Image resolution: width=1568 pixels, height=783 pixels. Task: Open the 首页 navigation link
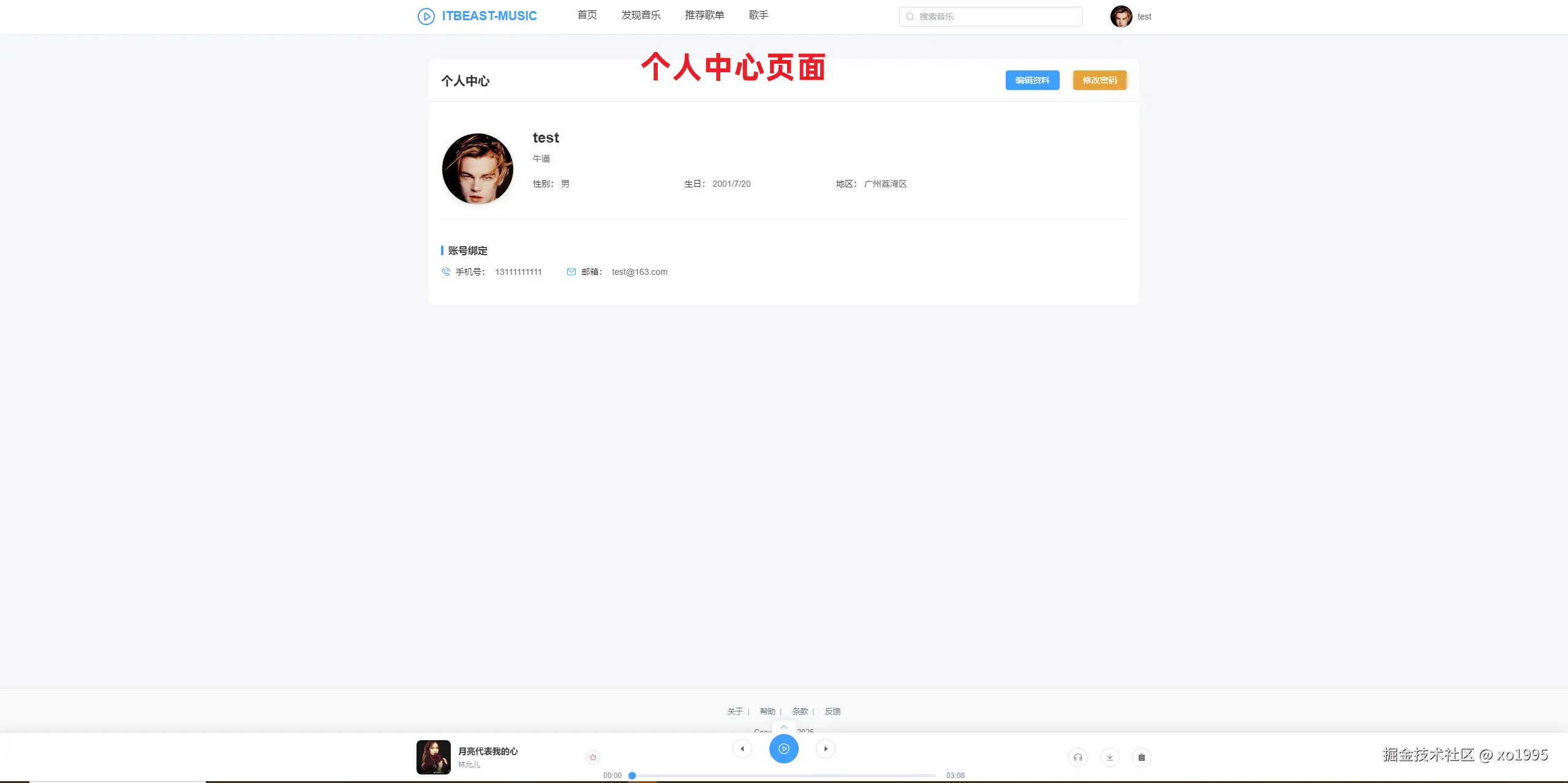pyautogui.click(x=587, y=15)
